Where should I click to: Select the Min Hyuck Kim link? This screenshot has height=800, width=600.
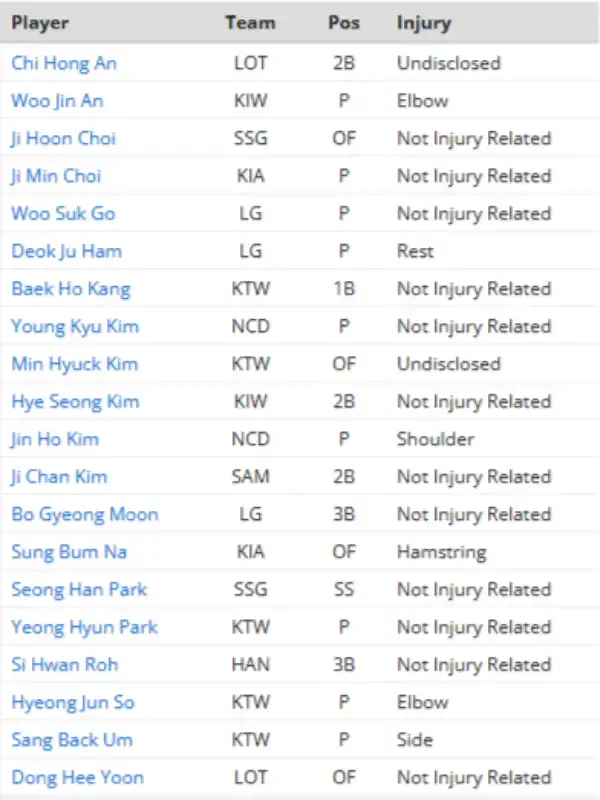75,364
